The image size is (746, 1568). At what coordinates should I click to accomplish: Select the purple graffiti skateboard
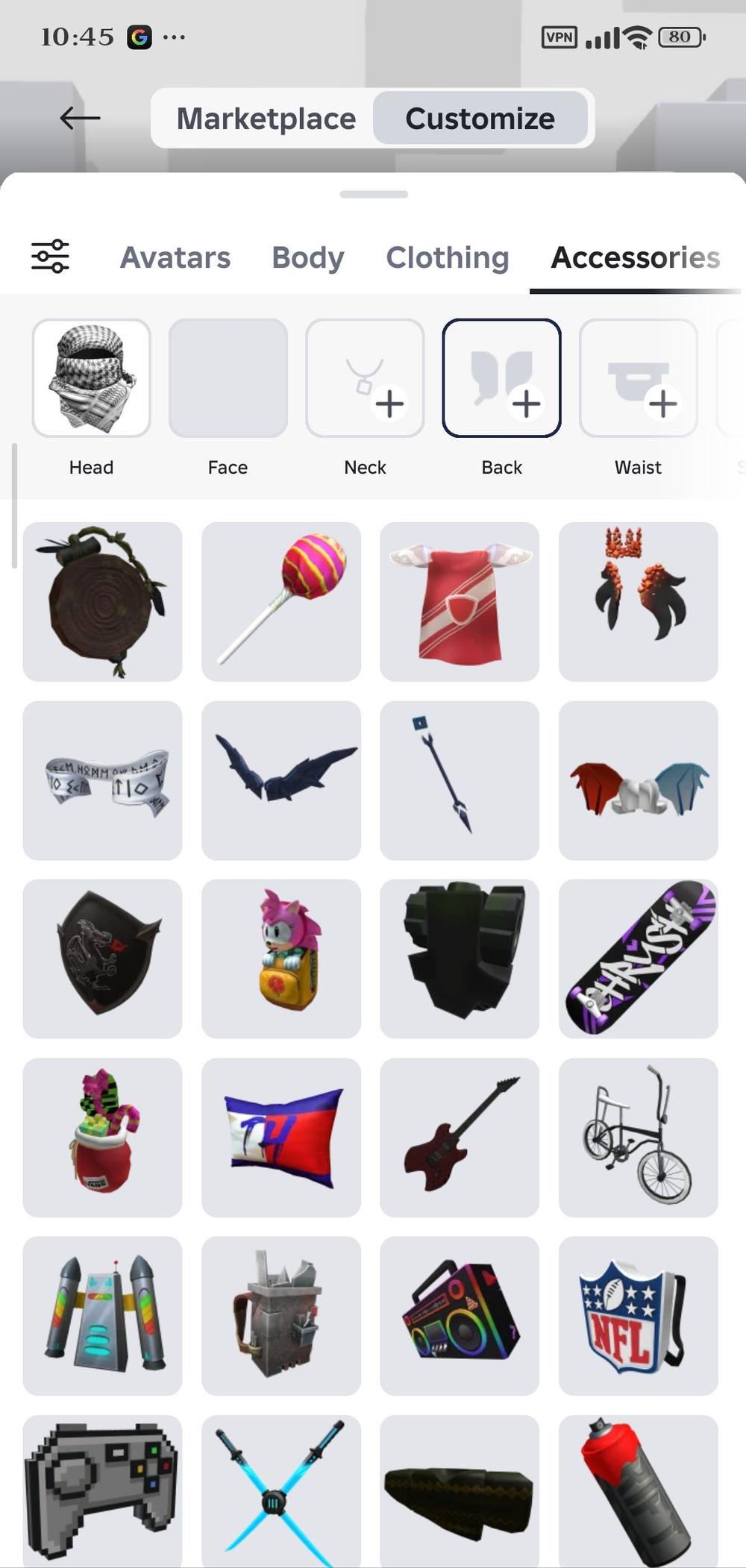(x=638, y=959)
